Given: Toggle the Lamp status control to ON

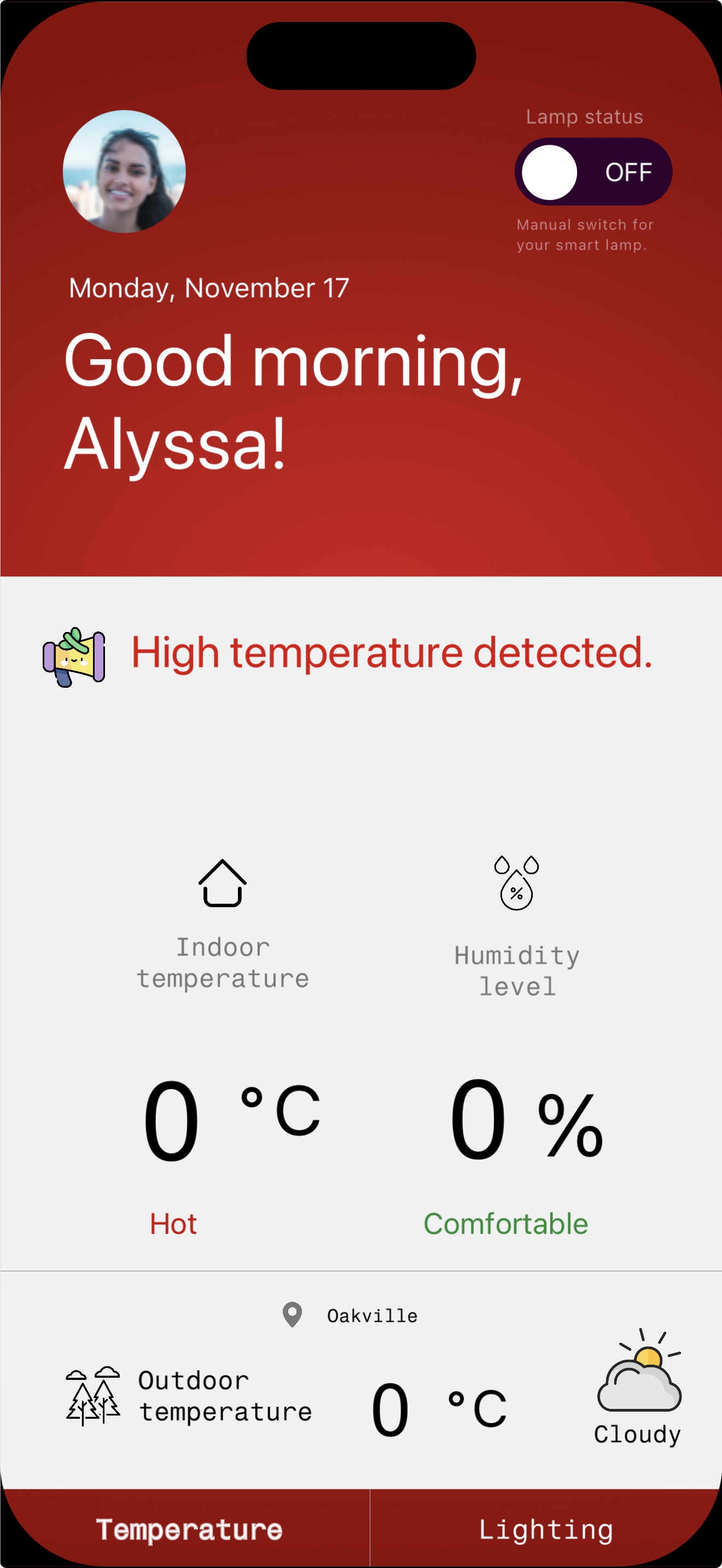Looking at the screenshot, I should click(x=593, y=172).
